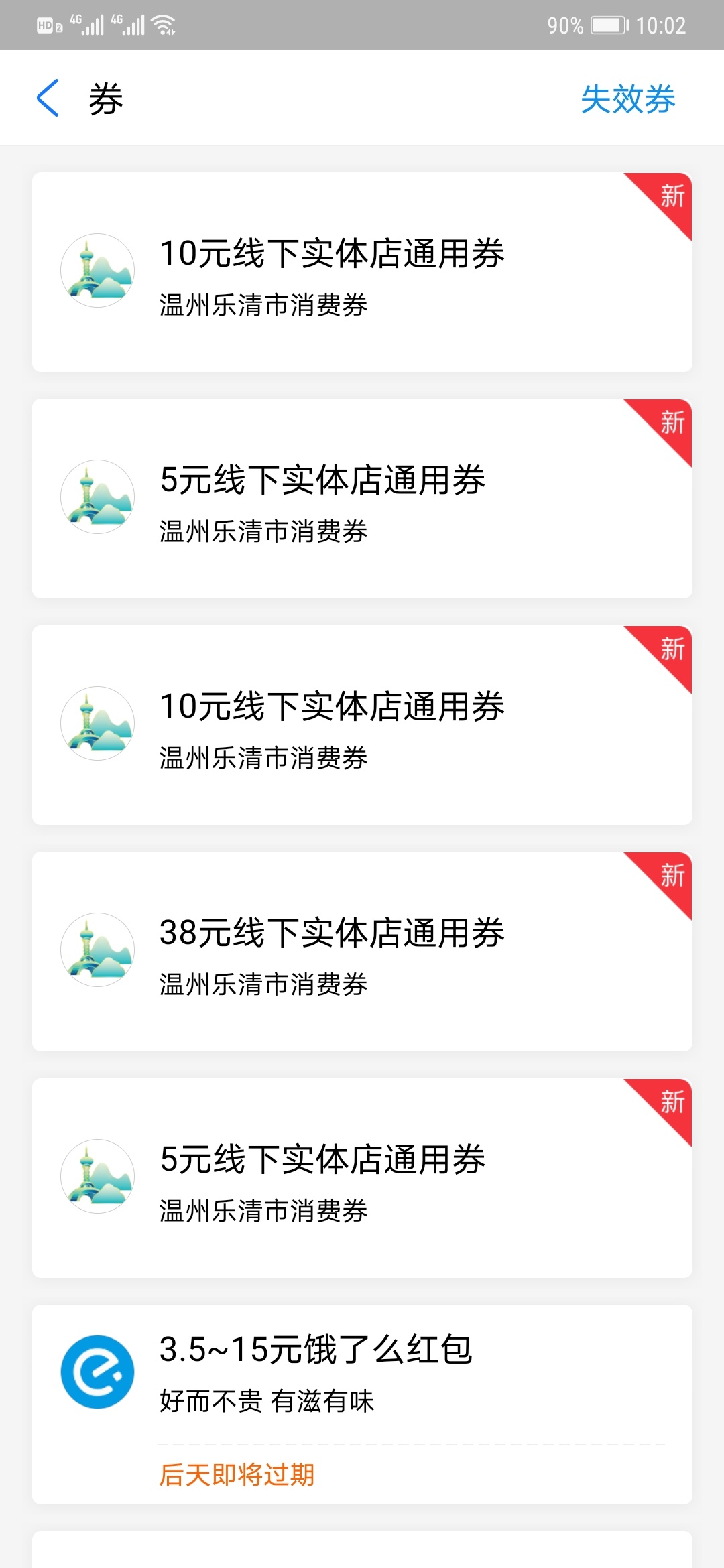
Task: Open the 失效券 expired coupons list
Action: click(627, 100)
